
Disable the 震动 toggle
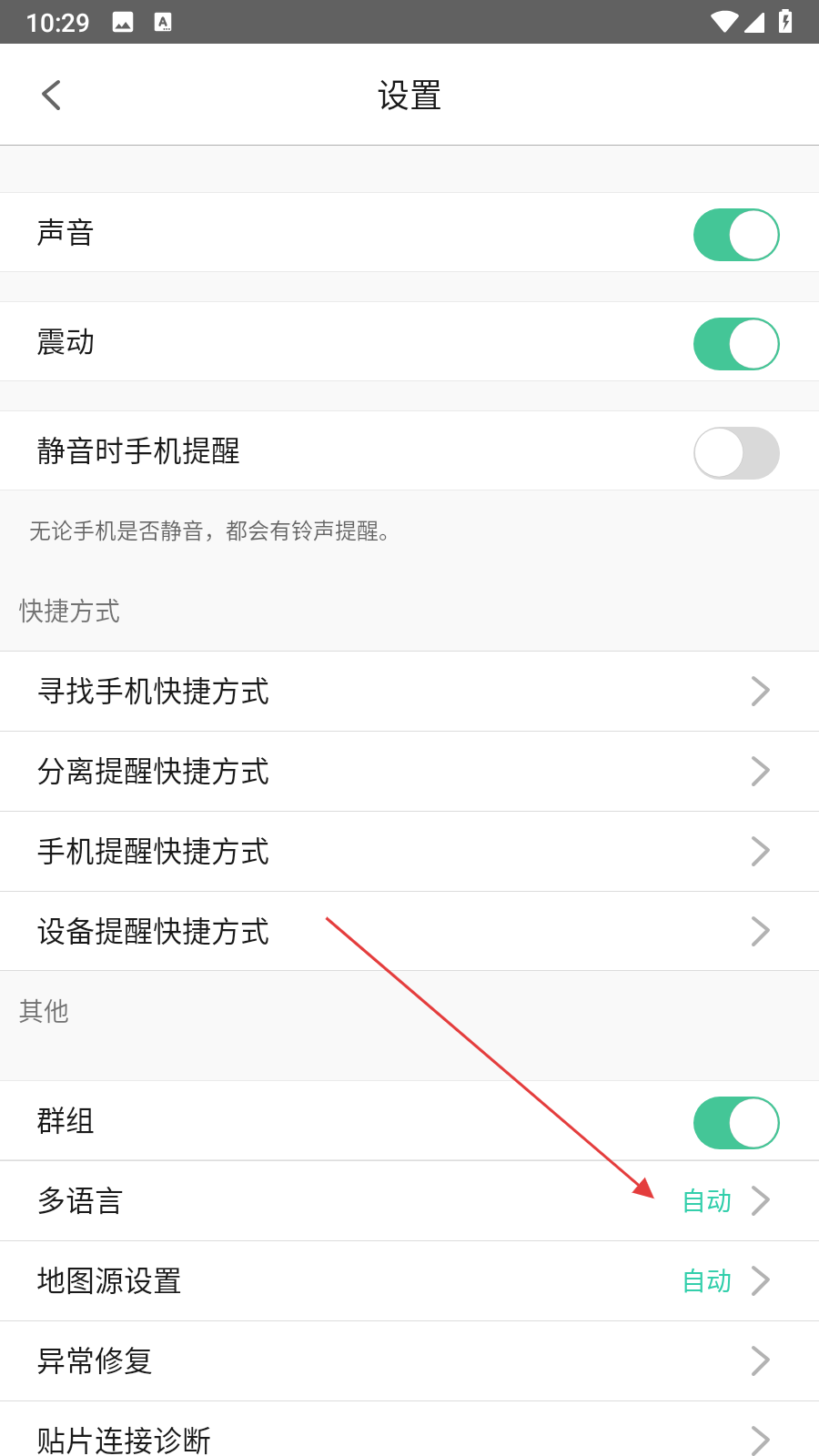pos(735,344)
